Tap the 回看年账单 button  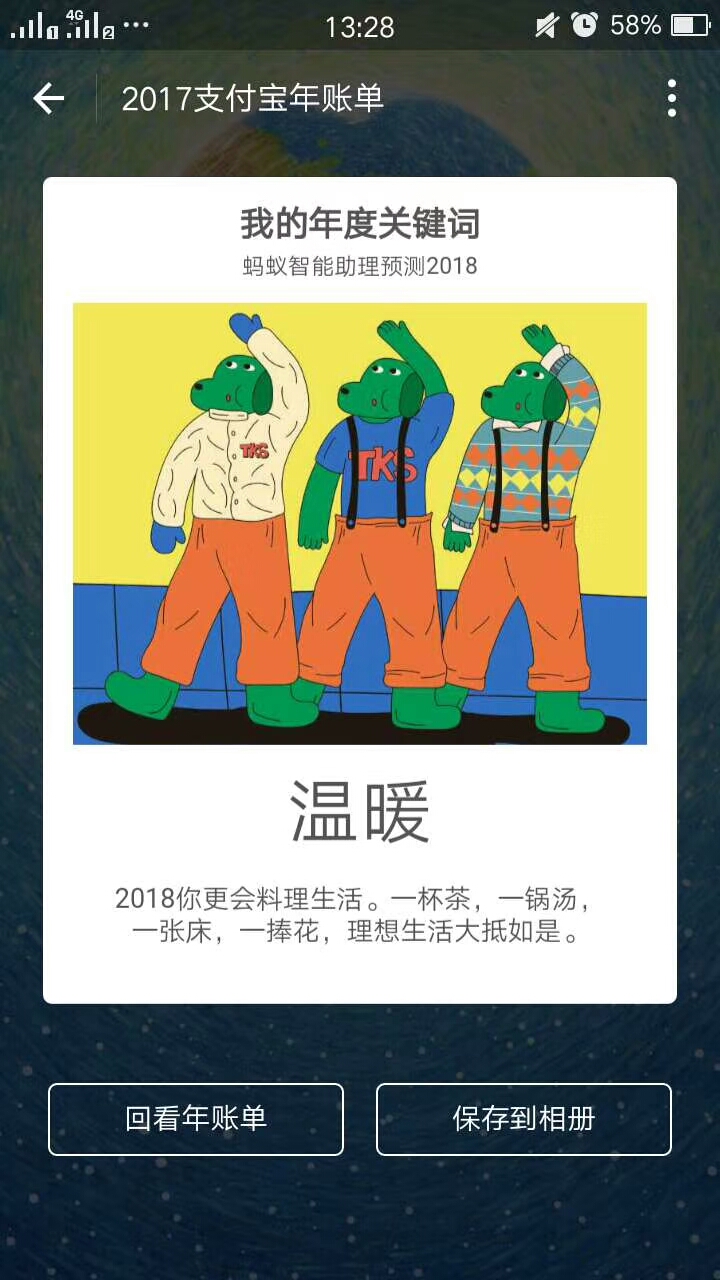(x=194, y=1120)
